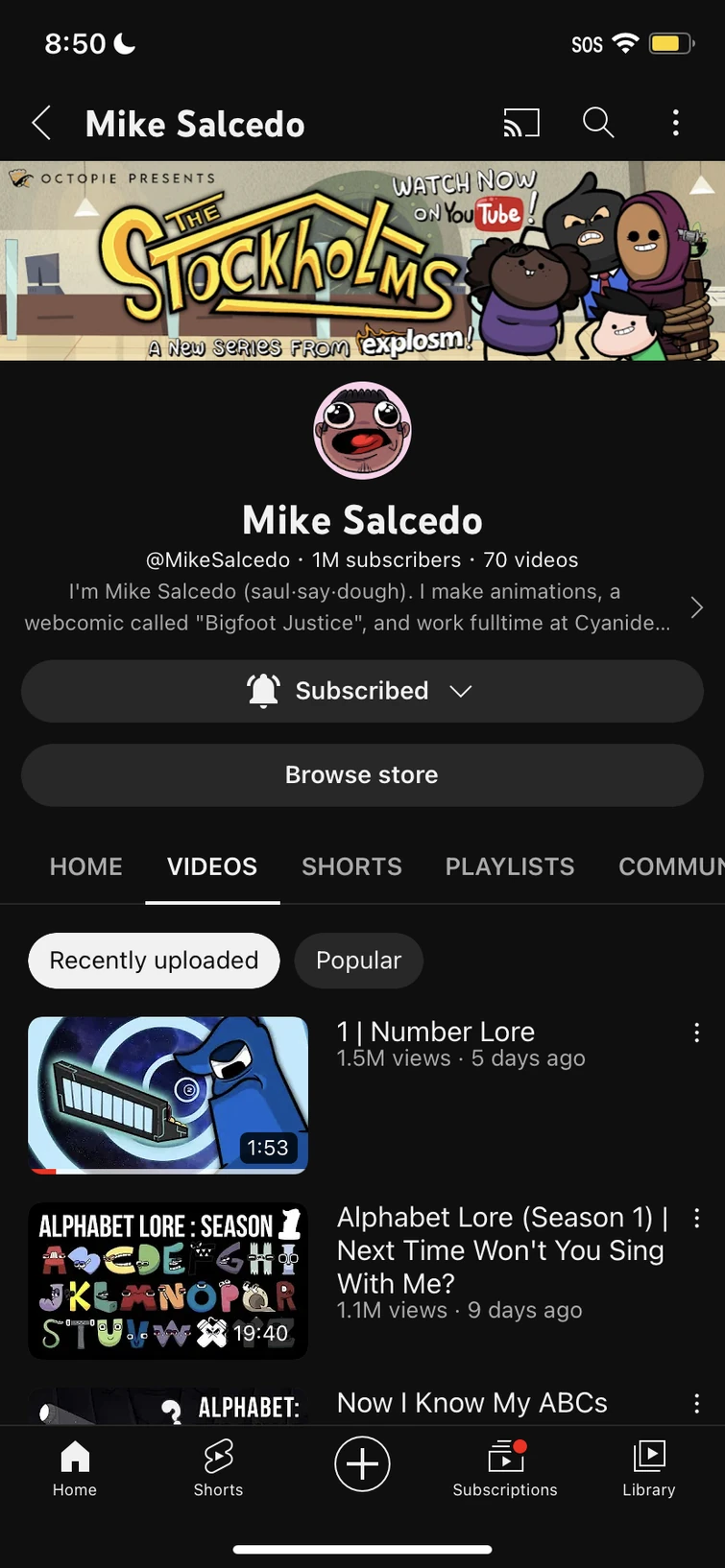Open the Subscribed notification dropdown
Image resolution: width=725 pixels, height=1568 pixels.
tap(362, 691)
